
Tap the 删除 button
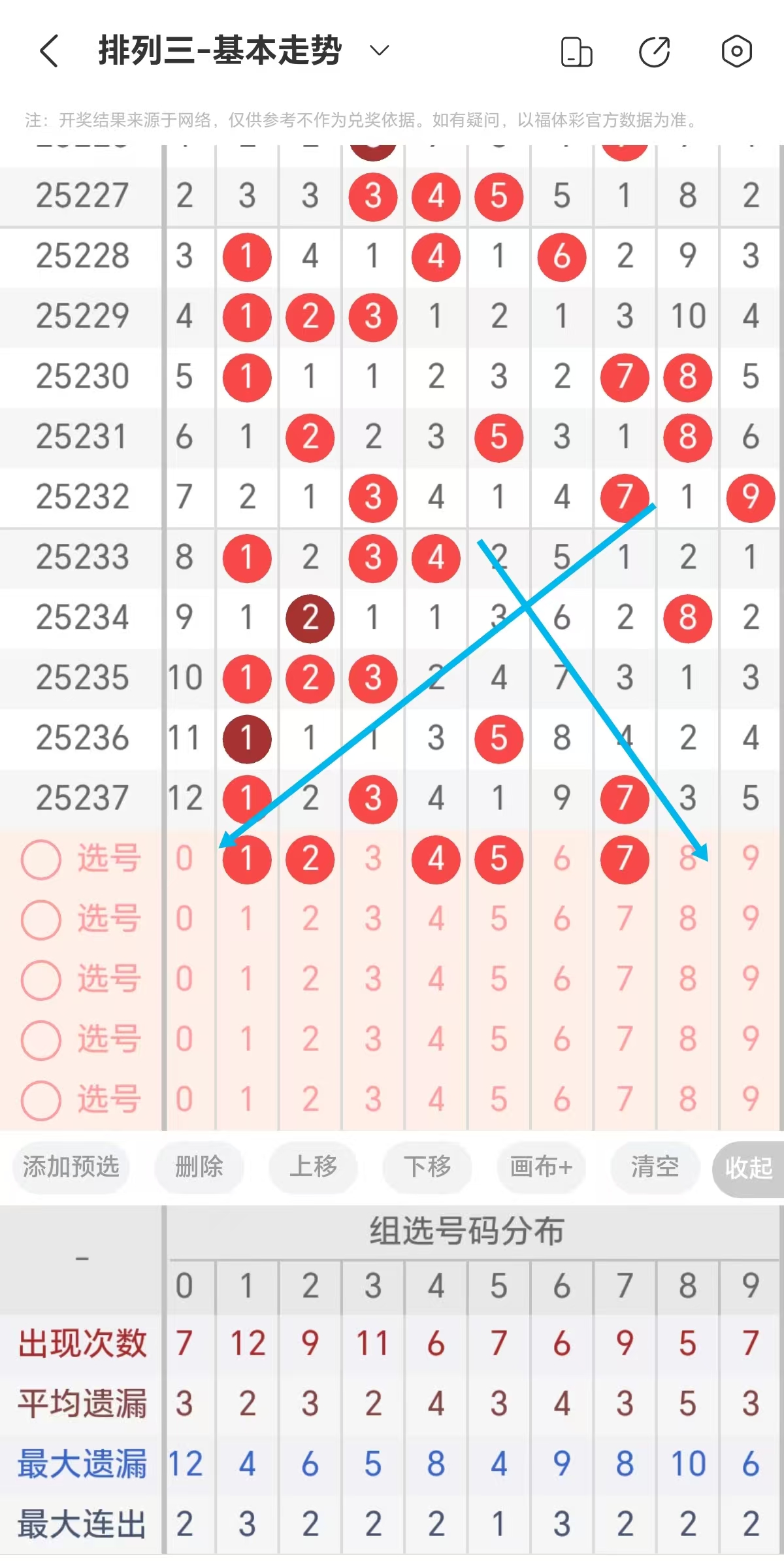(x=199, y=1167)
